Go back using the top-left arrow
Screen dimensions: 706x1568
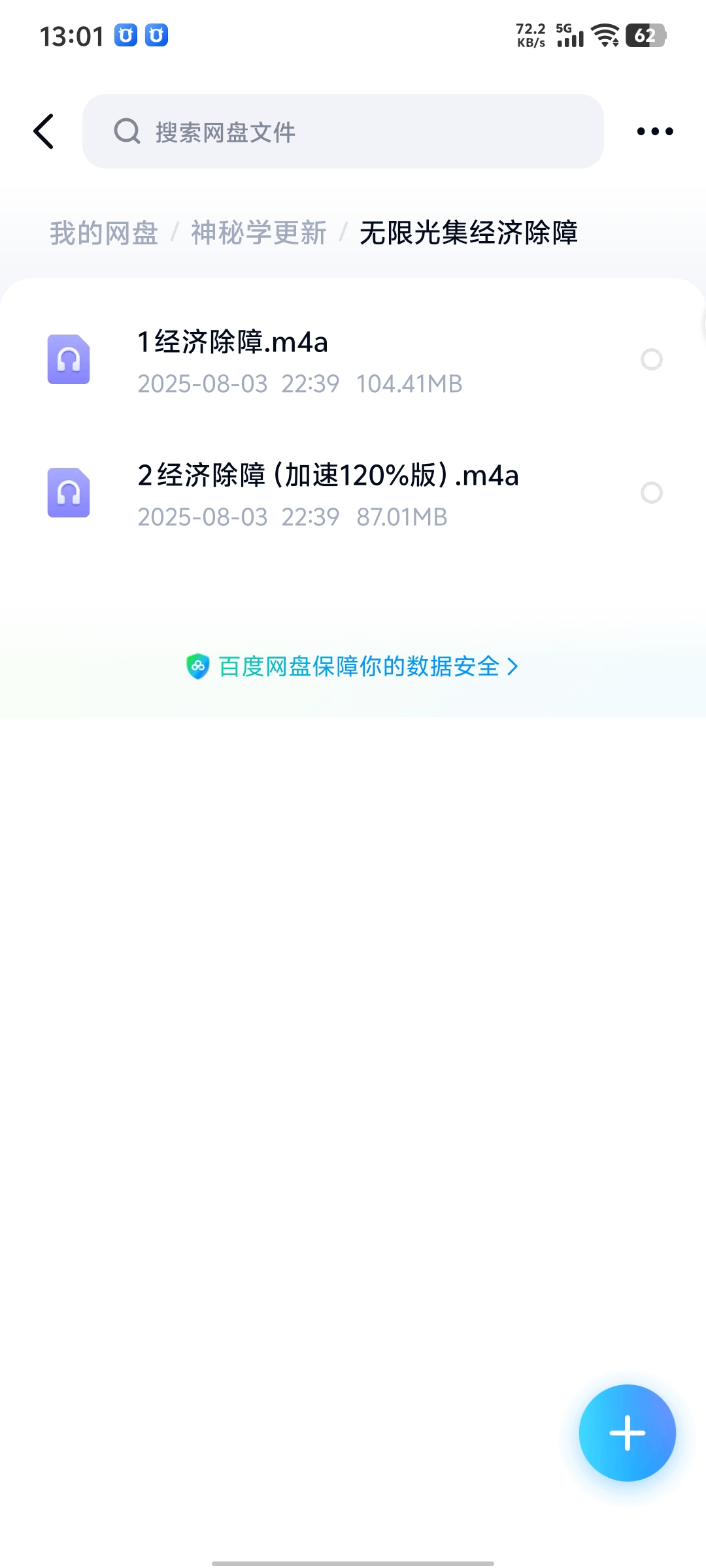pyautogui.click(x=44, y=131)
